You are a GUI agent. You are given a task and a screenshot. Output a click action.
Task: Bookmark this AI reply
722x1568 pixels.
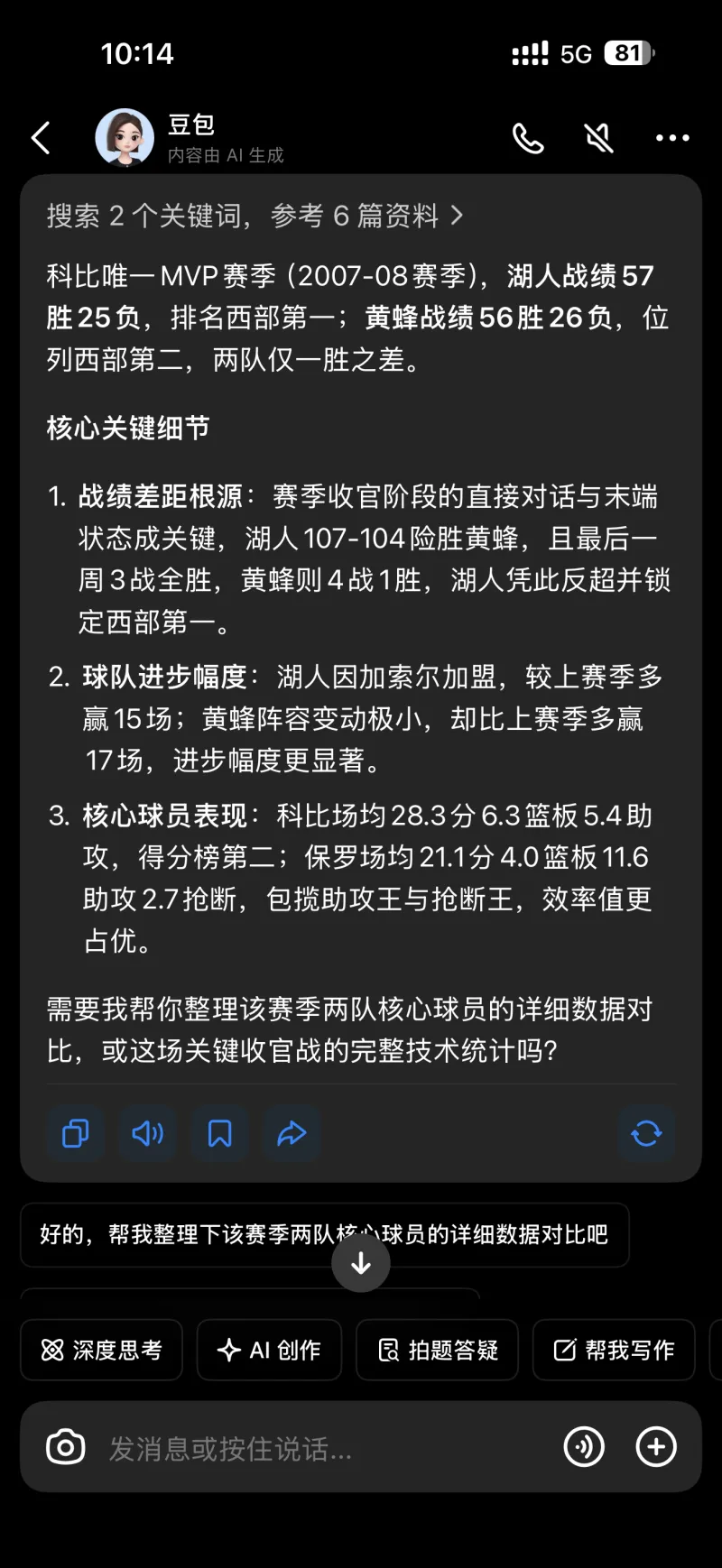pos(220,1133)
